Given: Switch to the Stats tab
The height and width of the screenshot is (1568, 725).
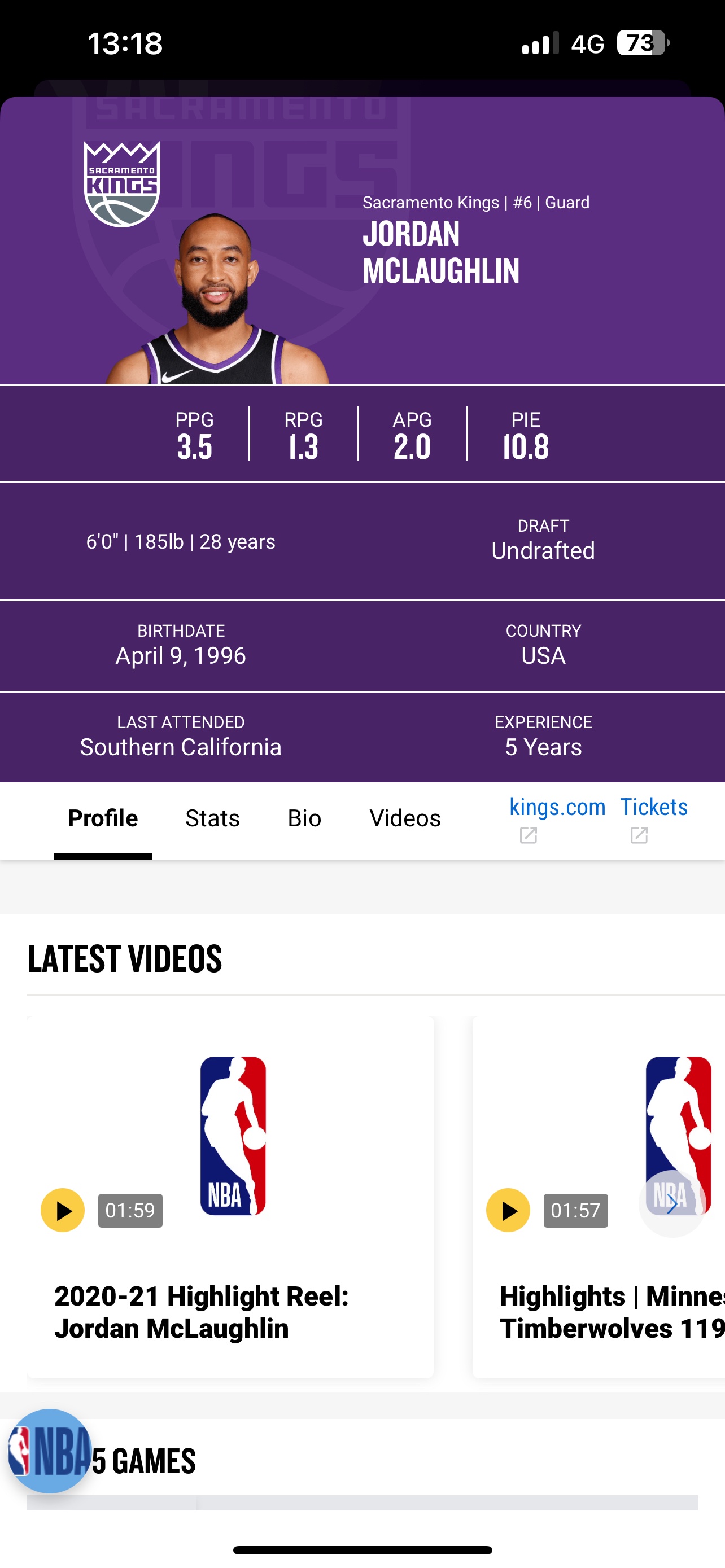Looking at the screenshot, I should coord(212,818).
